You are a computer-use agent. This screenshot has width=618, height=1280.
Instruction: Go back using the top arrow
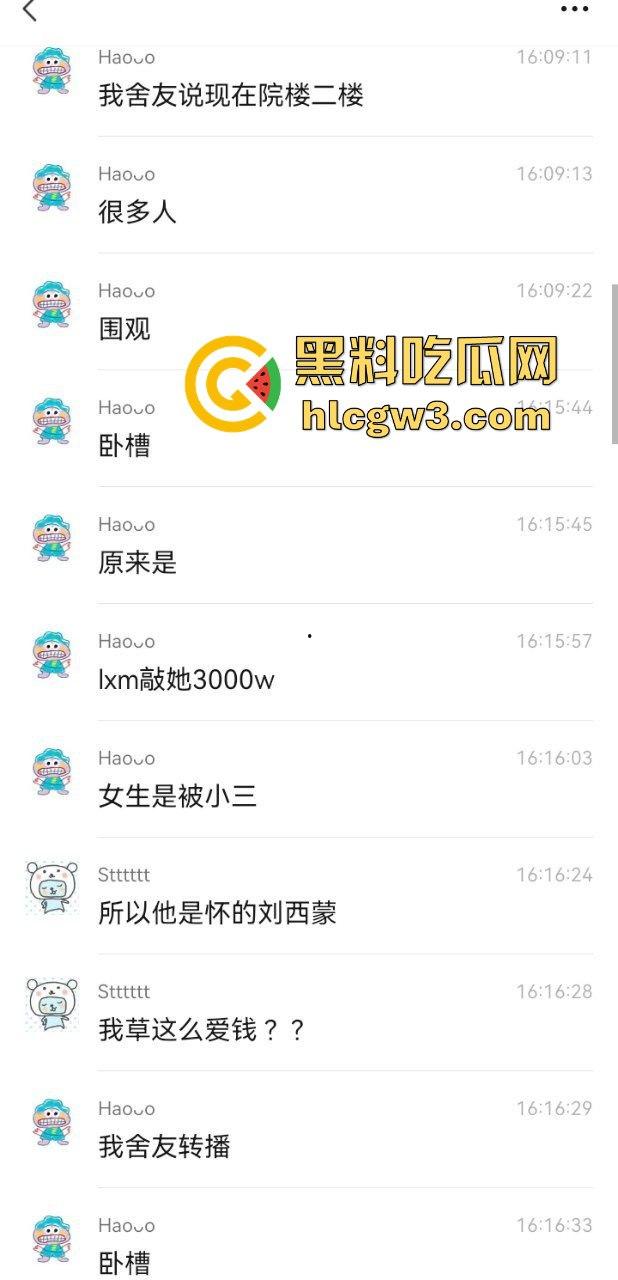tap(29, 11)
